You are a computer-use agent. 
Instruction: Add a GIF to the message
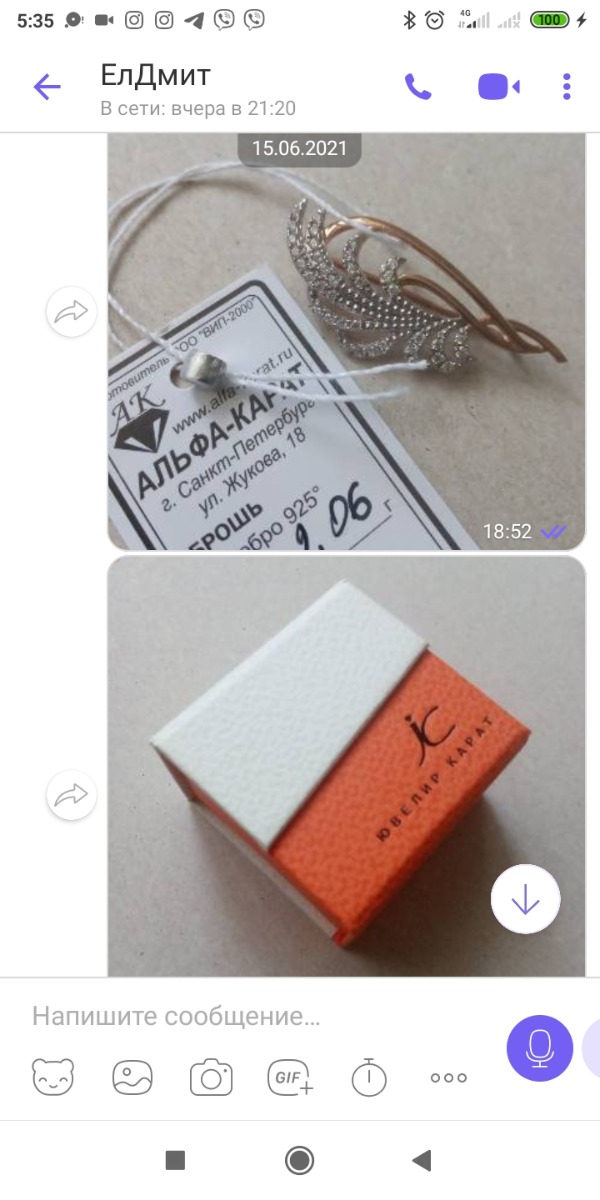click(290, 1077)
